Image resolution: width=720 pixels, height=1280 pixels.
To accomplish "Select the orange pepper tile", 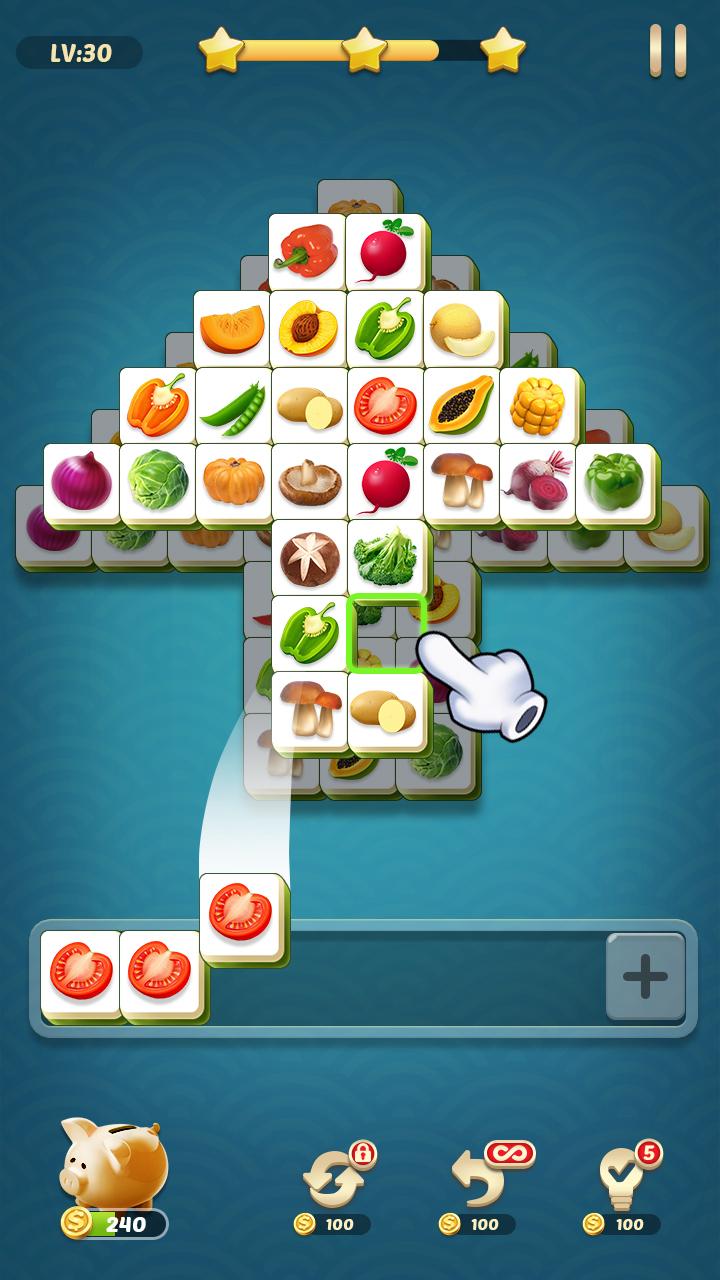I will (157, 406).
